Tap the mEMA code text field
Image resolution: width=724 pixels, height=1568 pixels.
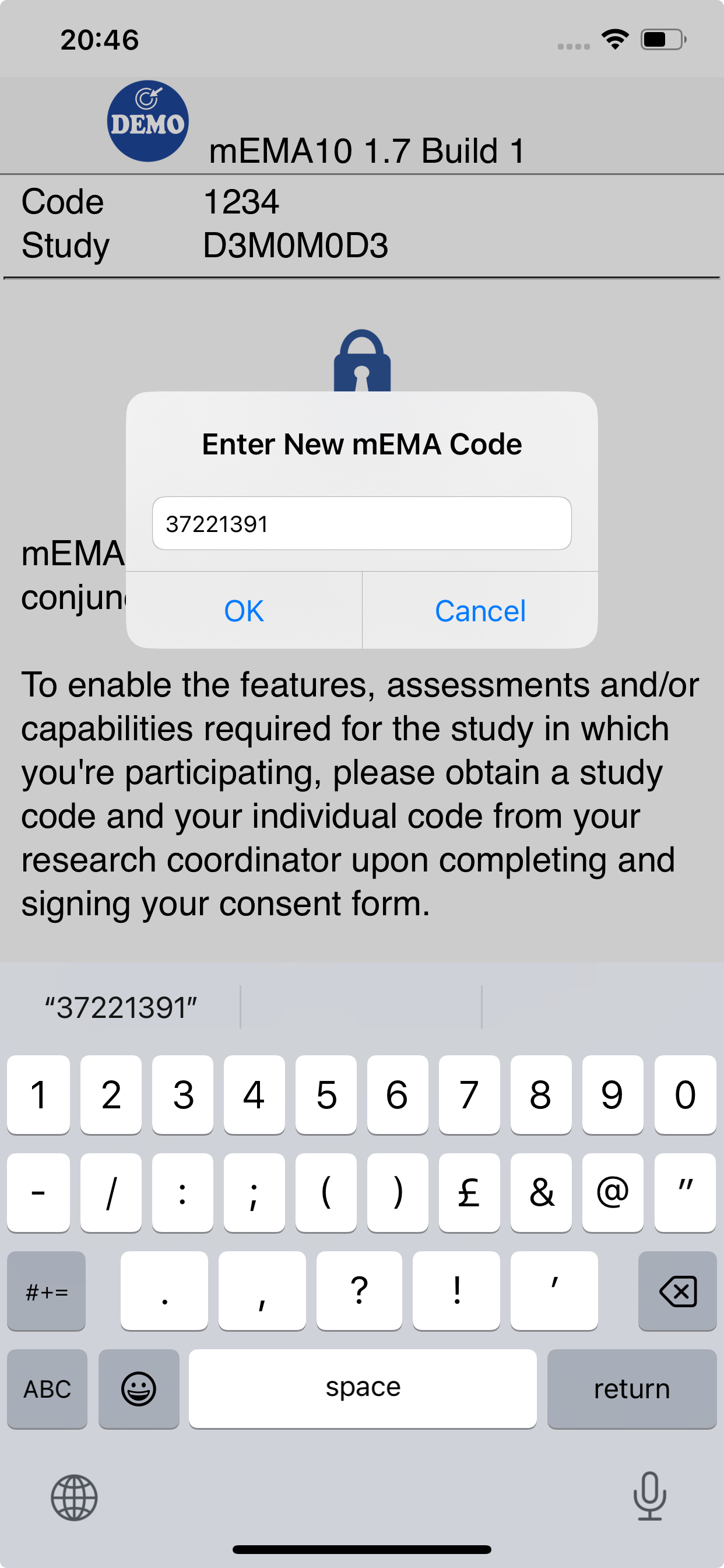[x=361, y=523]
